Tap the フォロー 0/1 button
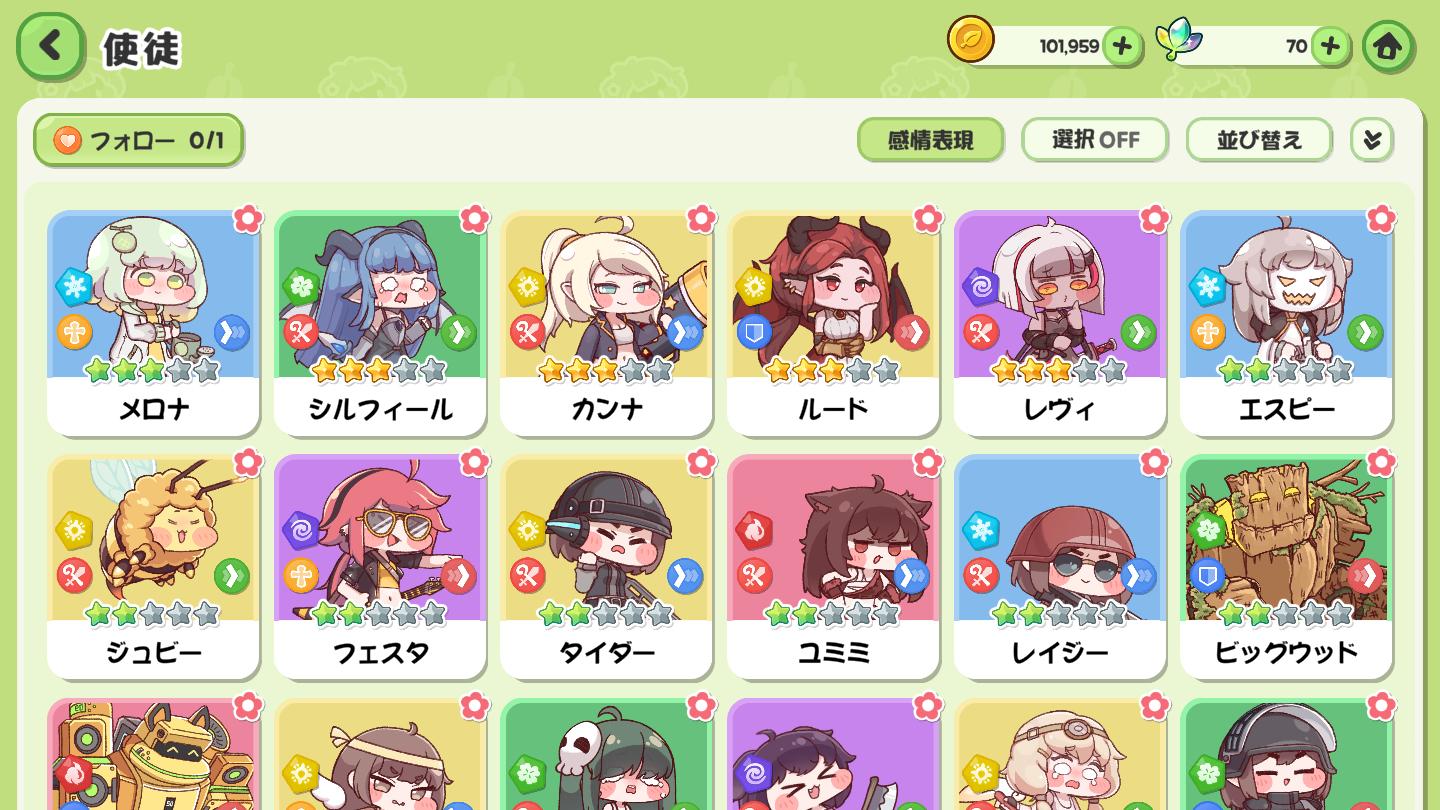This screenshot has height=810, width=1440. pos(139,140)
